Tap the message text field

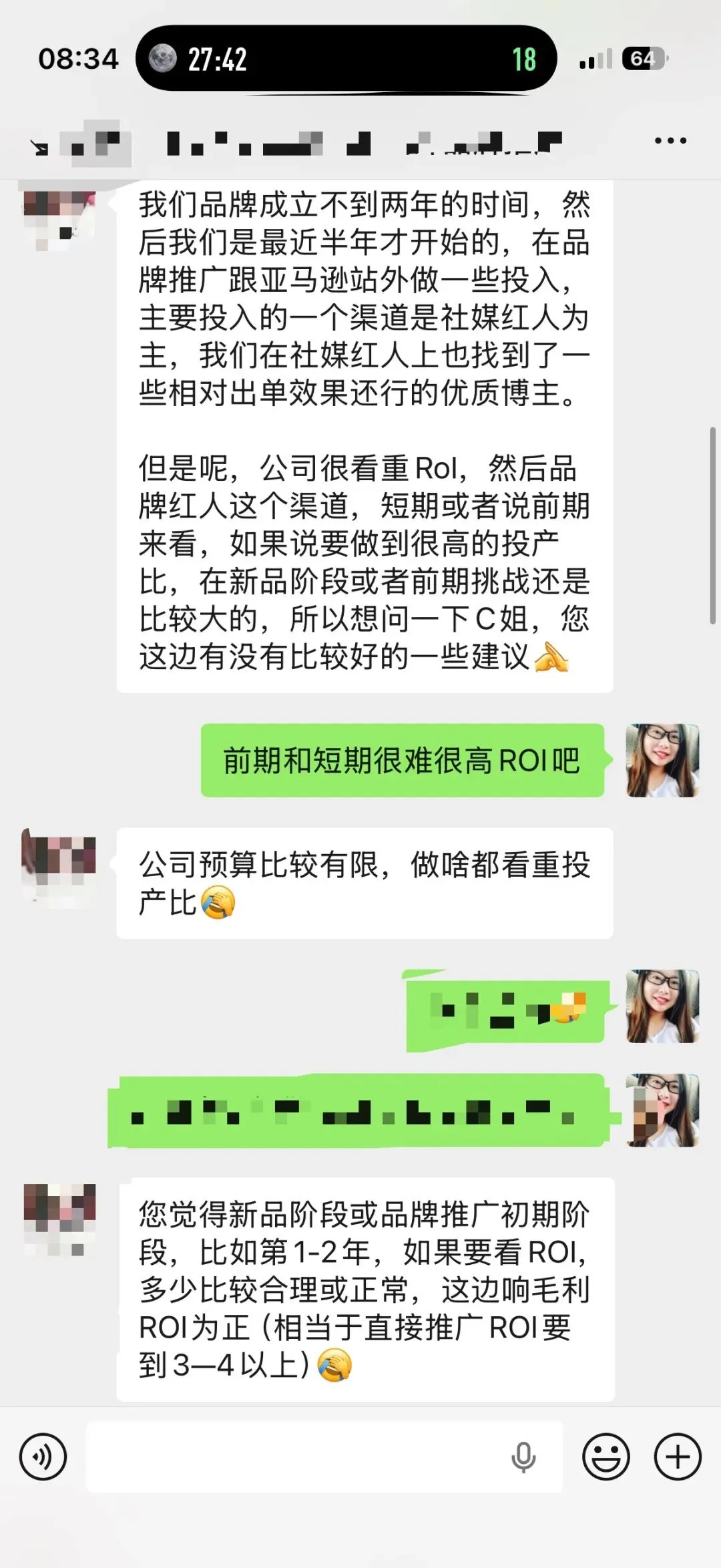[x=324, y=1456]
